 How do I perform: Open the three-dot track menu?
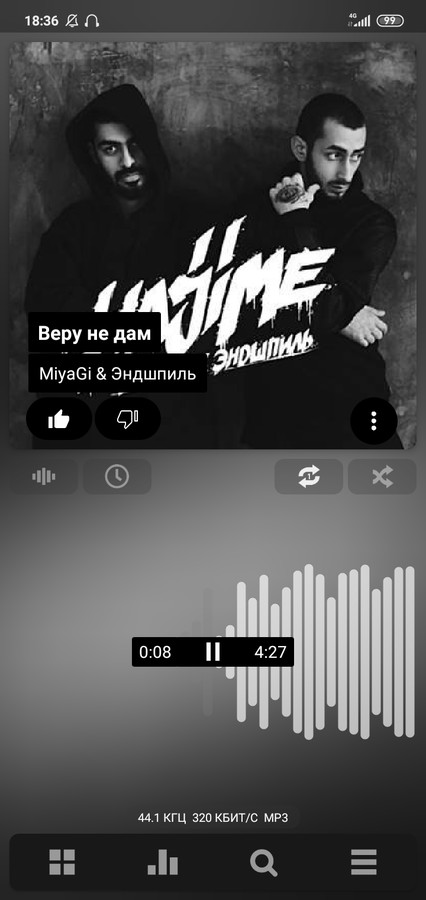tap(374, 421)
